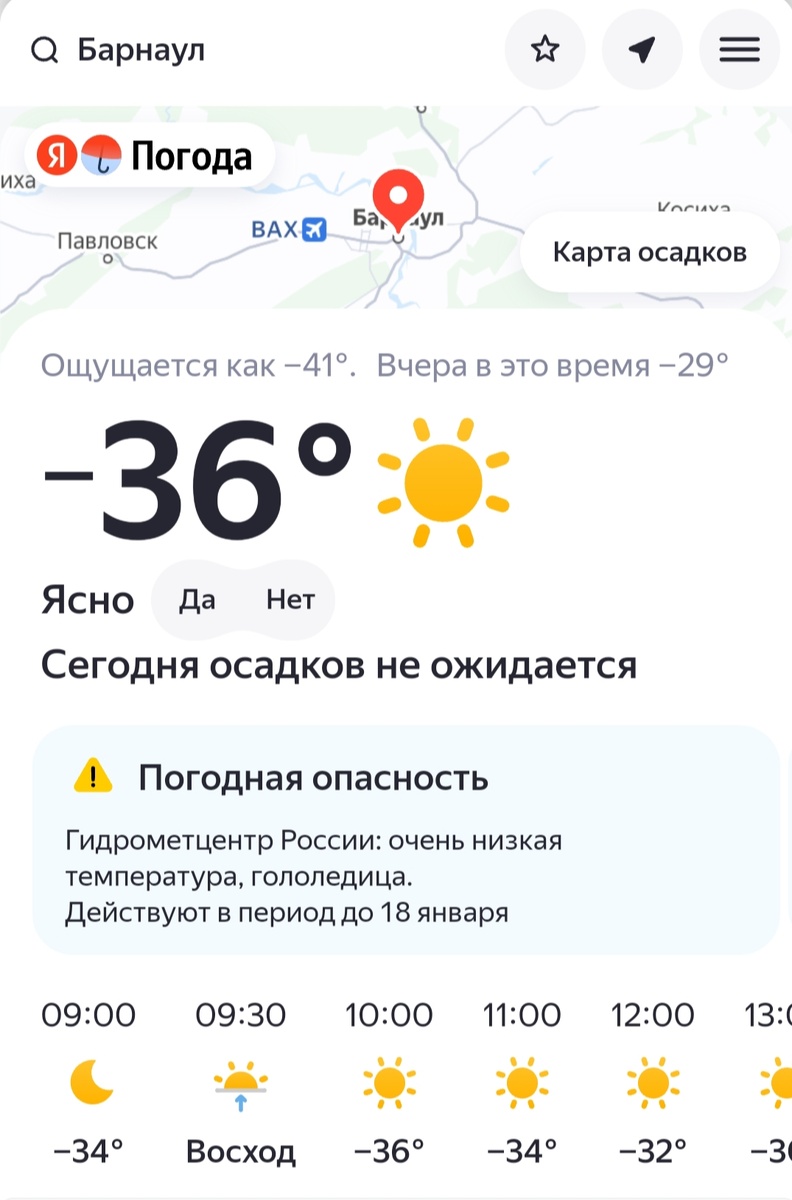Tap the star favorites icon
792x1200 pixels.
coord(545,49)
